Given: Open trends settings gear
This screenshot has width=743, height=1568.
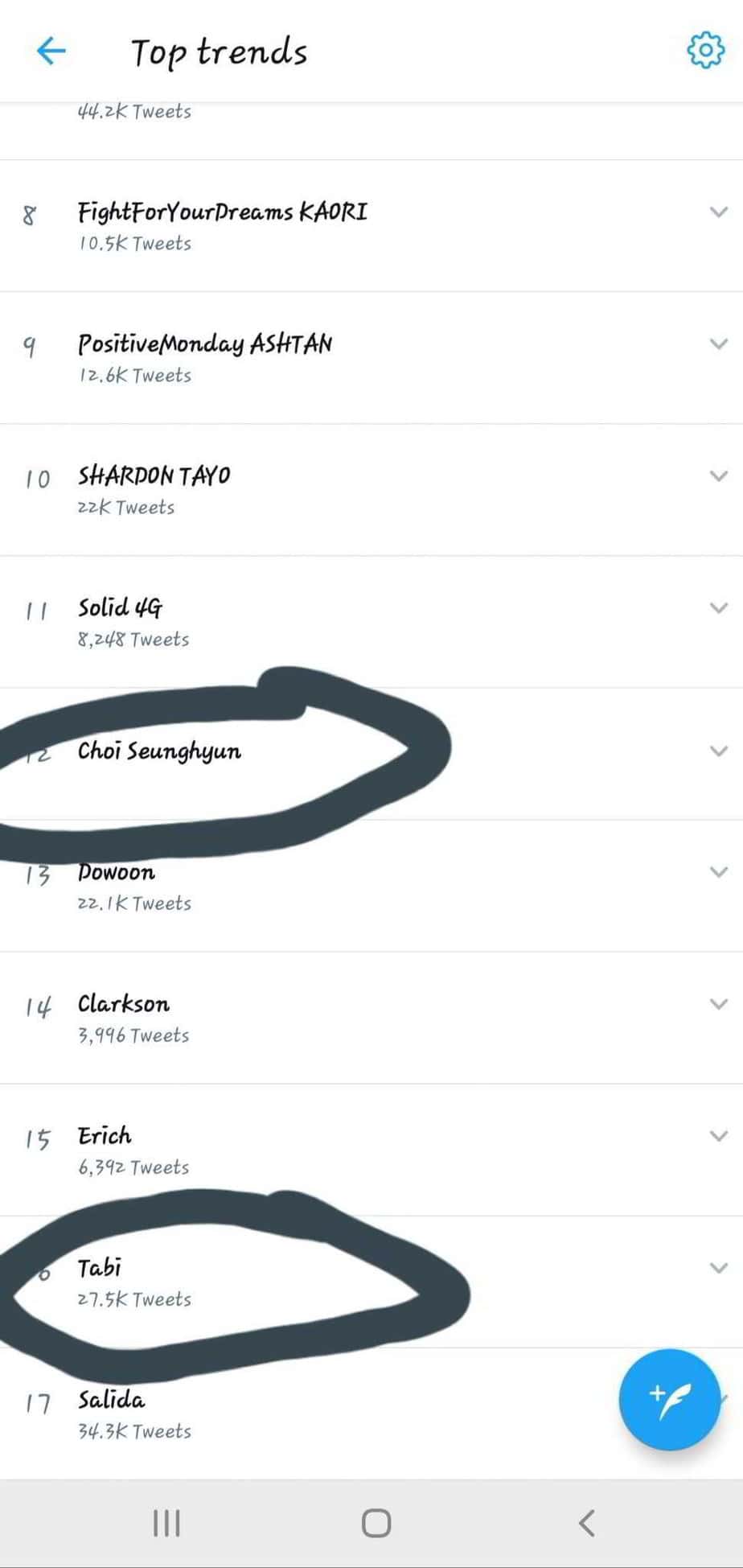Looking at the screenshot, I should click(x=705, y=51).
